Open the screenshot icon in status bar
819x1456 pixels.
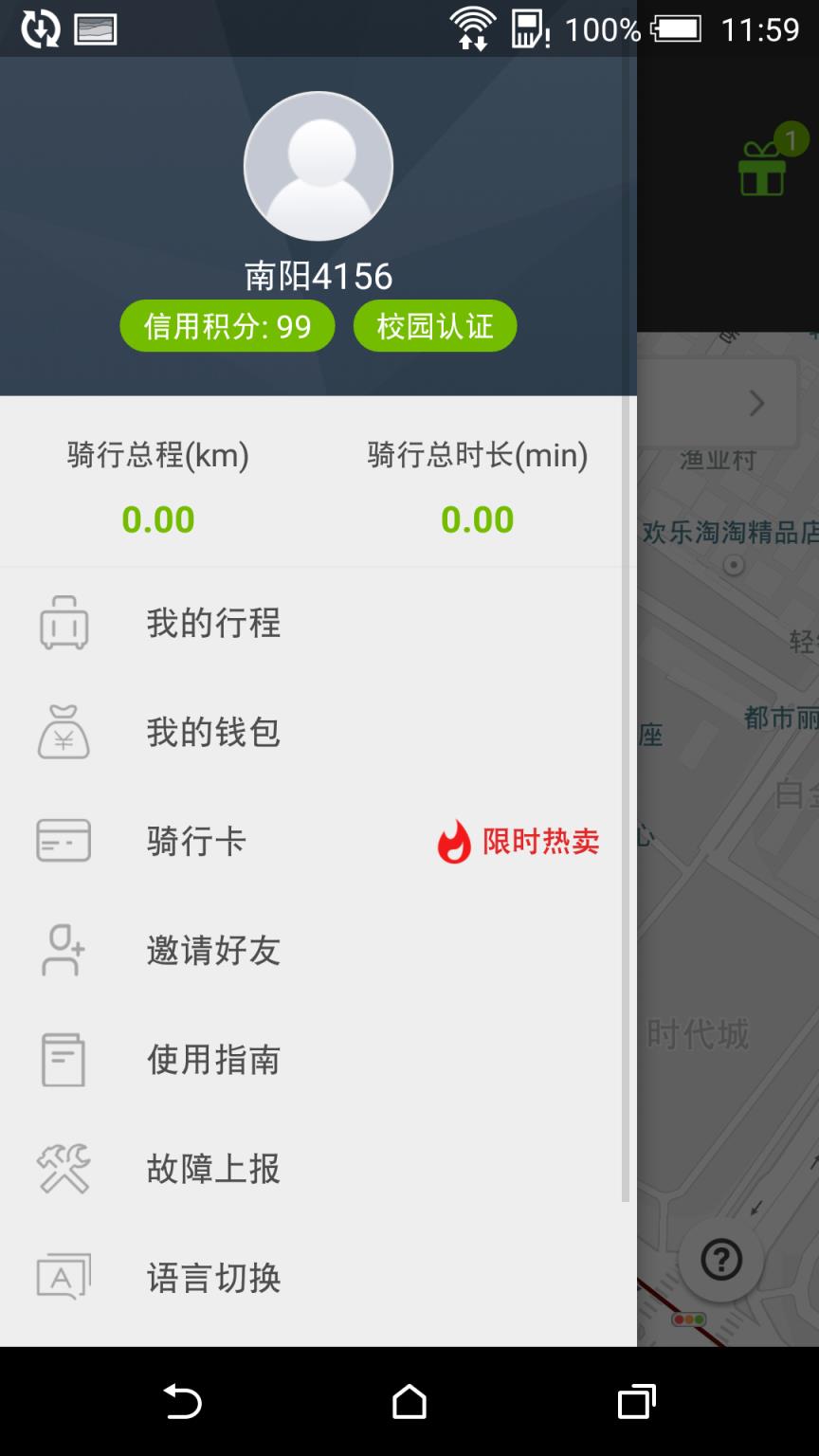click(x=95, y=28)
